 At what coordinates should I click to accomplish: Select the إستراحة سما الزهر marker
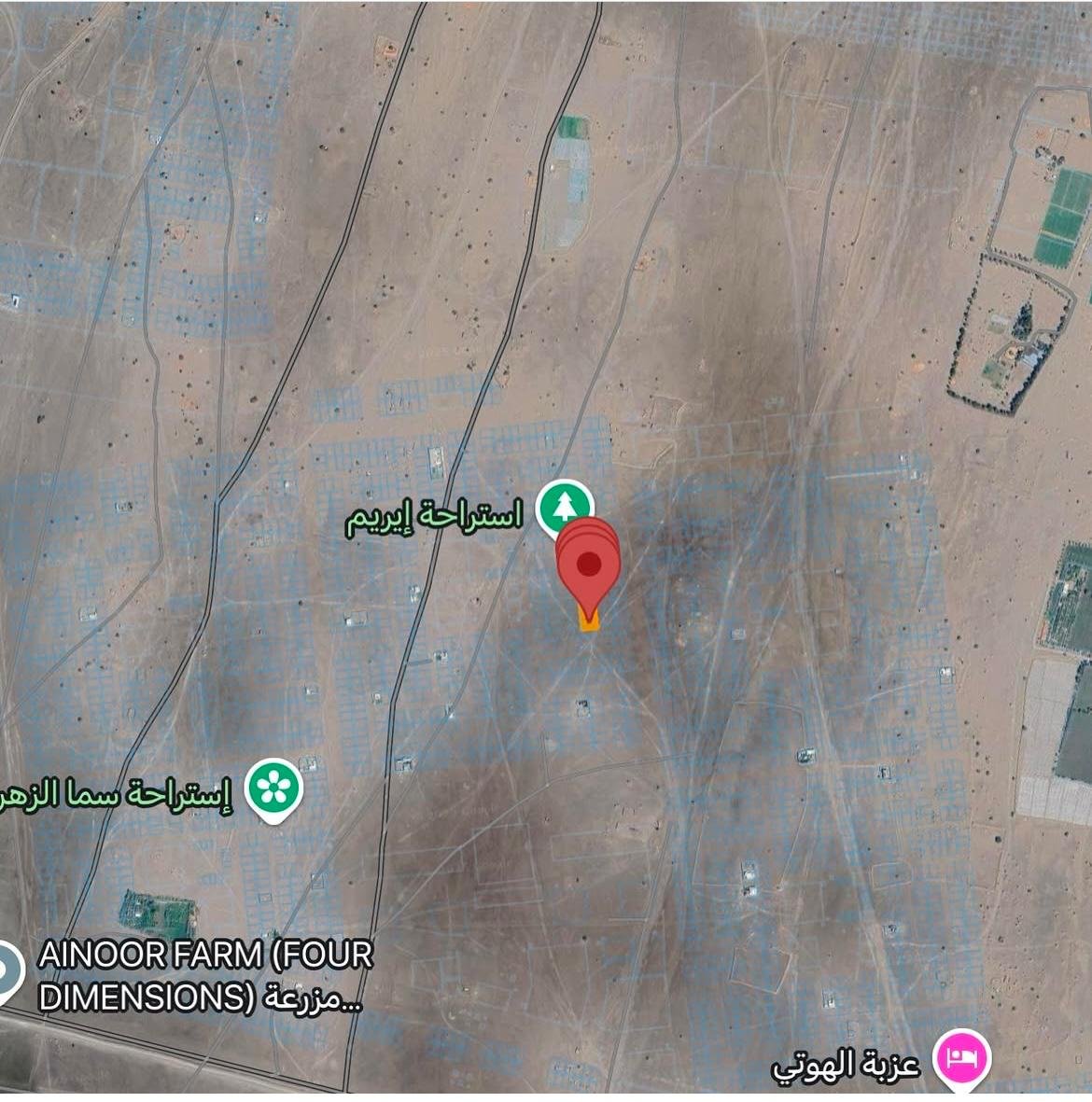[273, 790]
